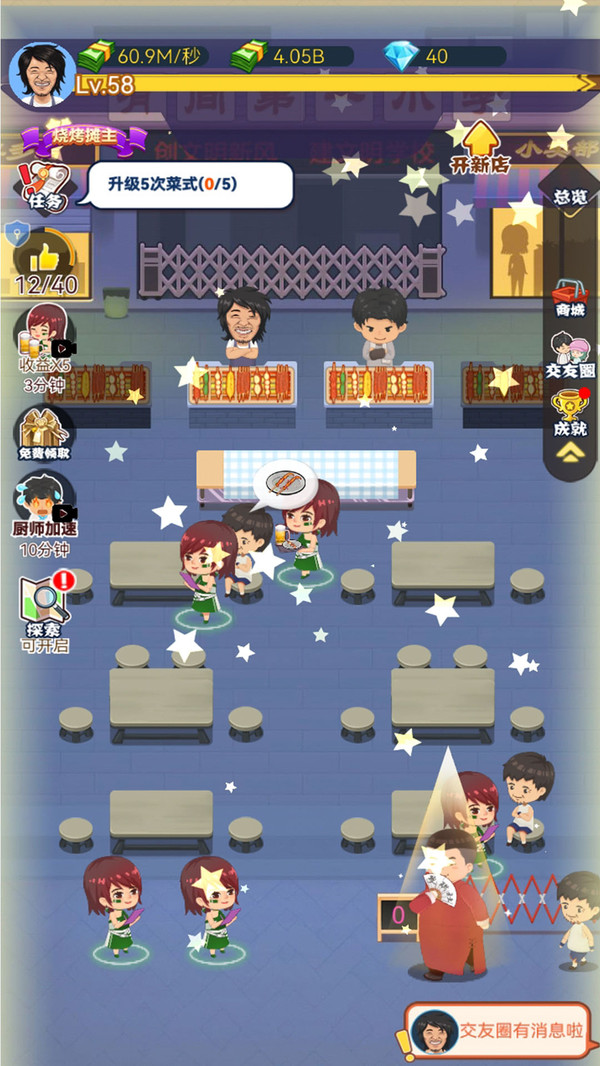The width and height of the screenshot is (600, 1066).
Task: Tap the 烧烤摊主 title ribbon
Action: (84, 139)
